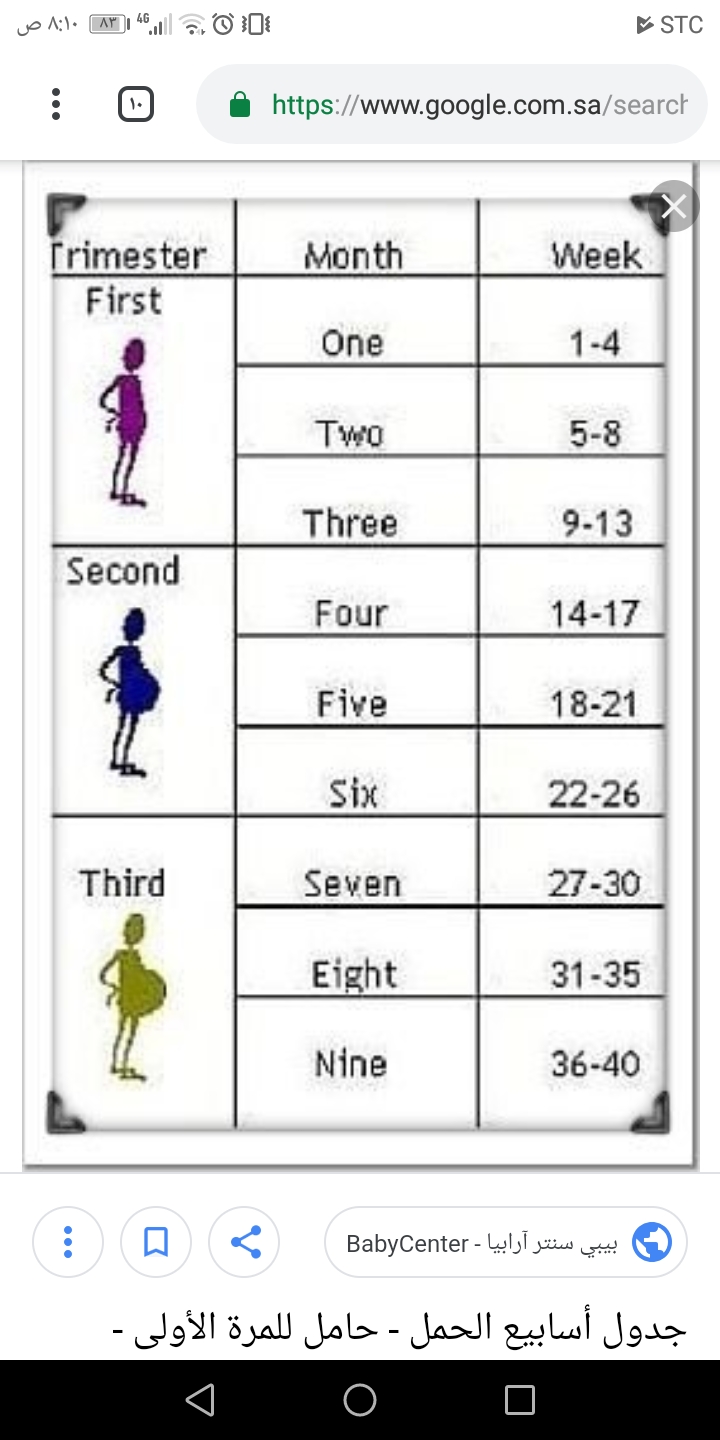Open the Arabic page title link

[398, 1328]
